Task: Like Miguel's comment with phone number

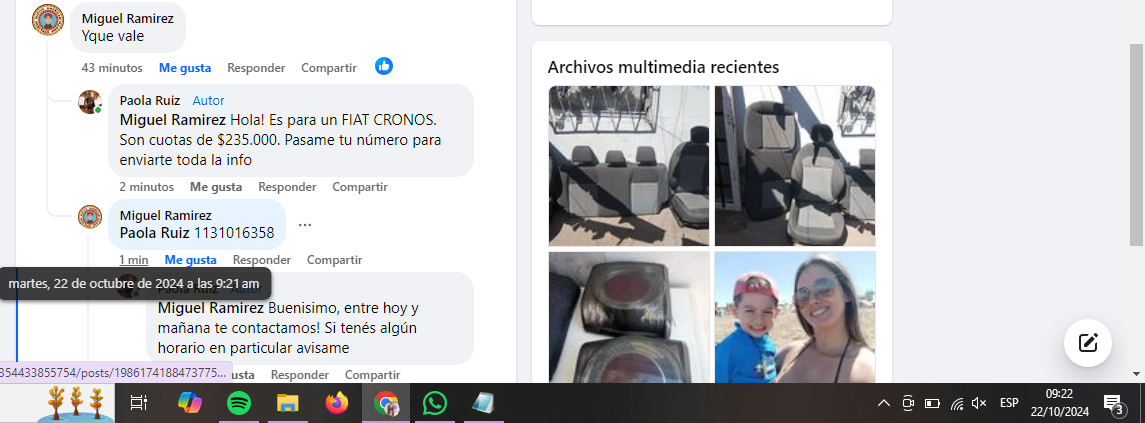Action: click(x=190, y=260)
